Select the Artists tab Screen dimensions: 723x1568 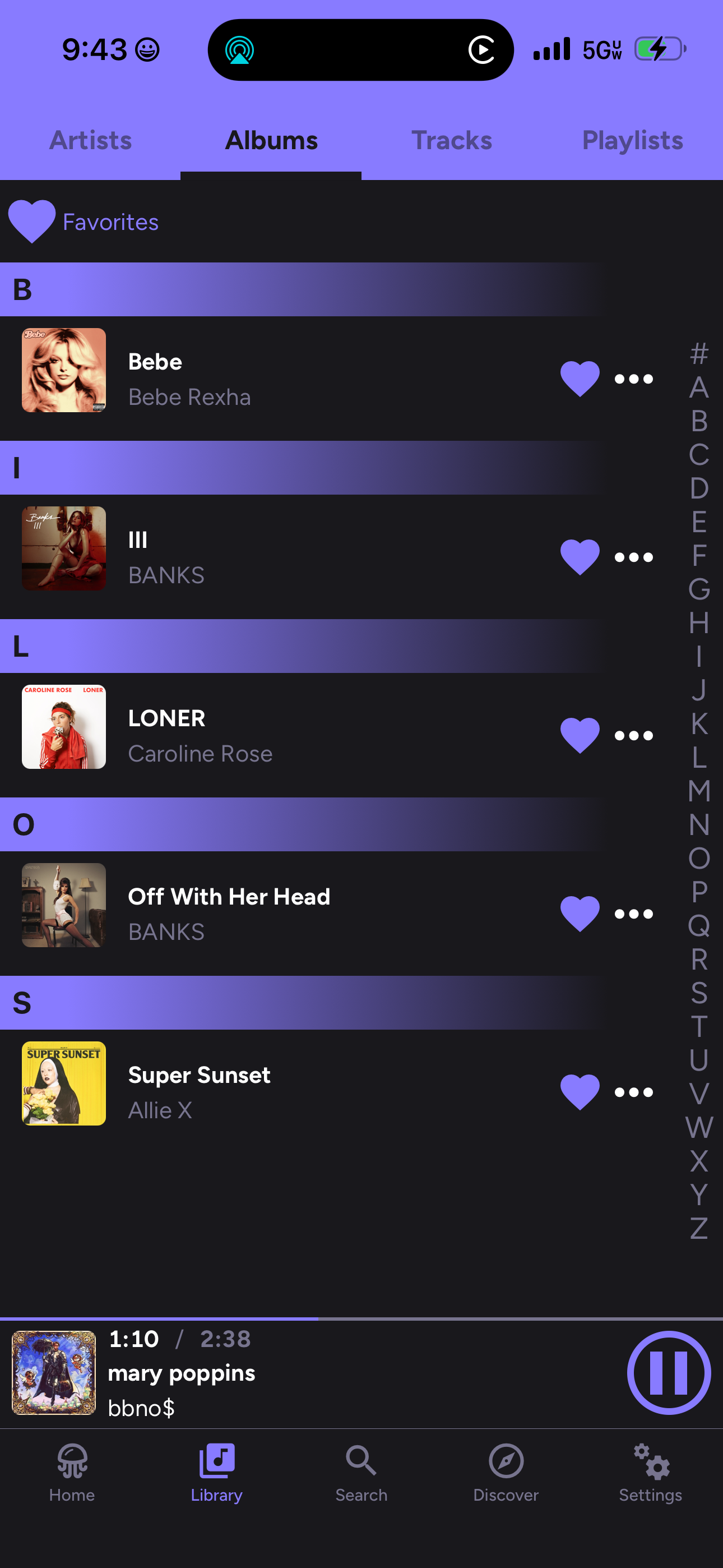[x=90, y=140]
